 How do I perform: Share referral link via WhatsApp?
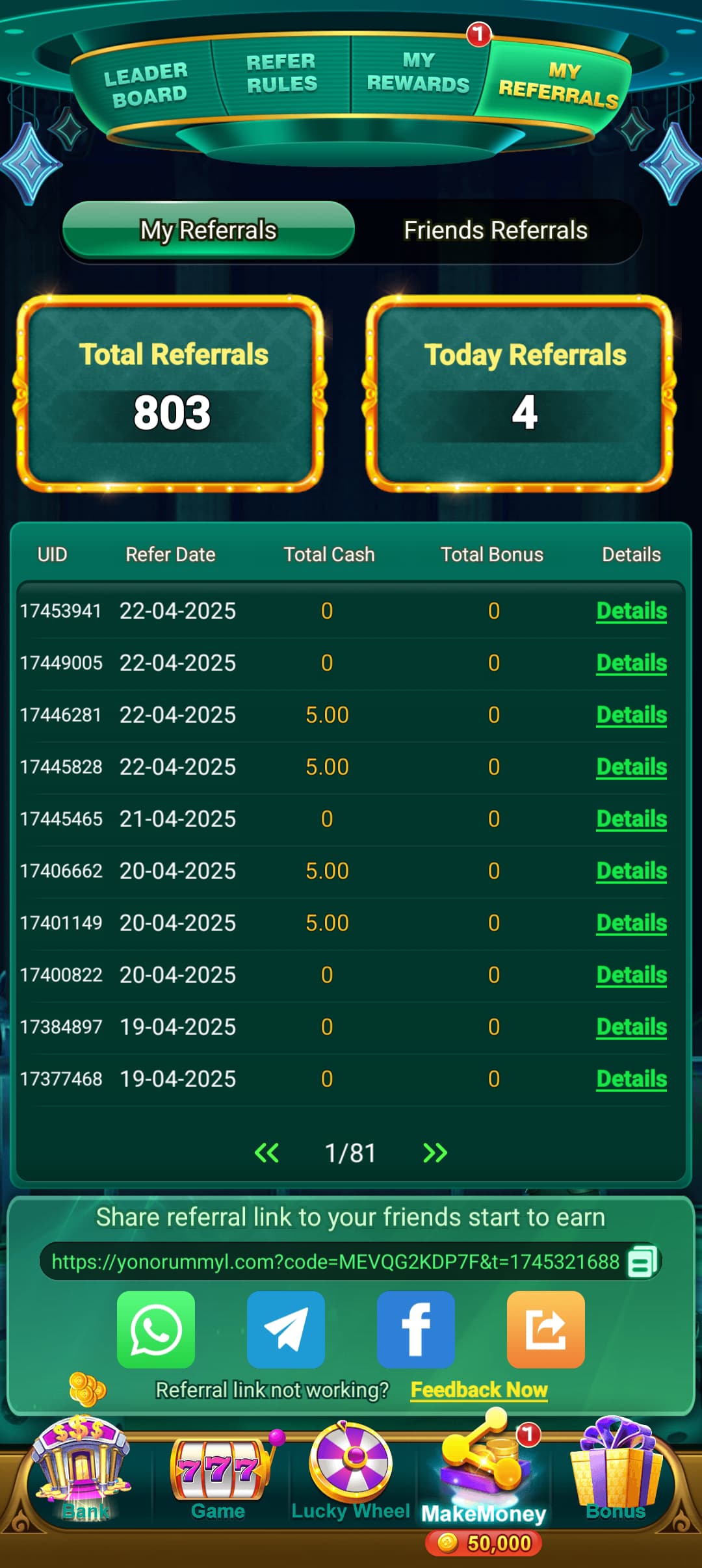(x=156, y=1329)
